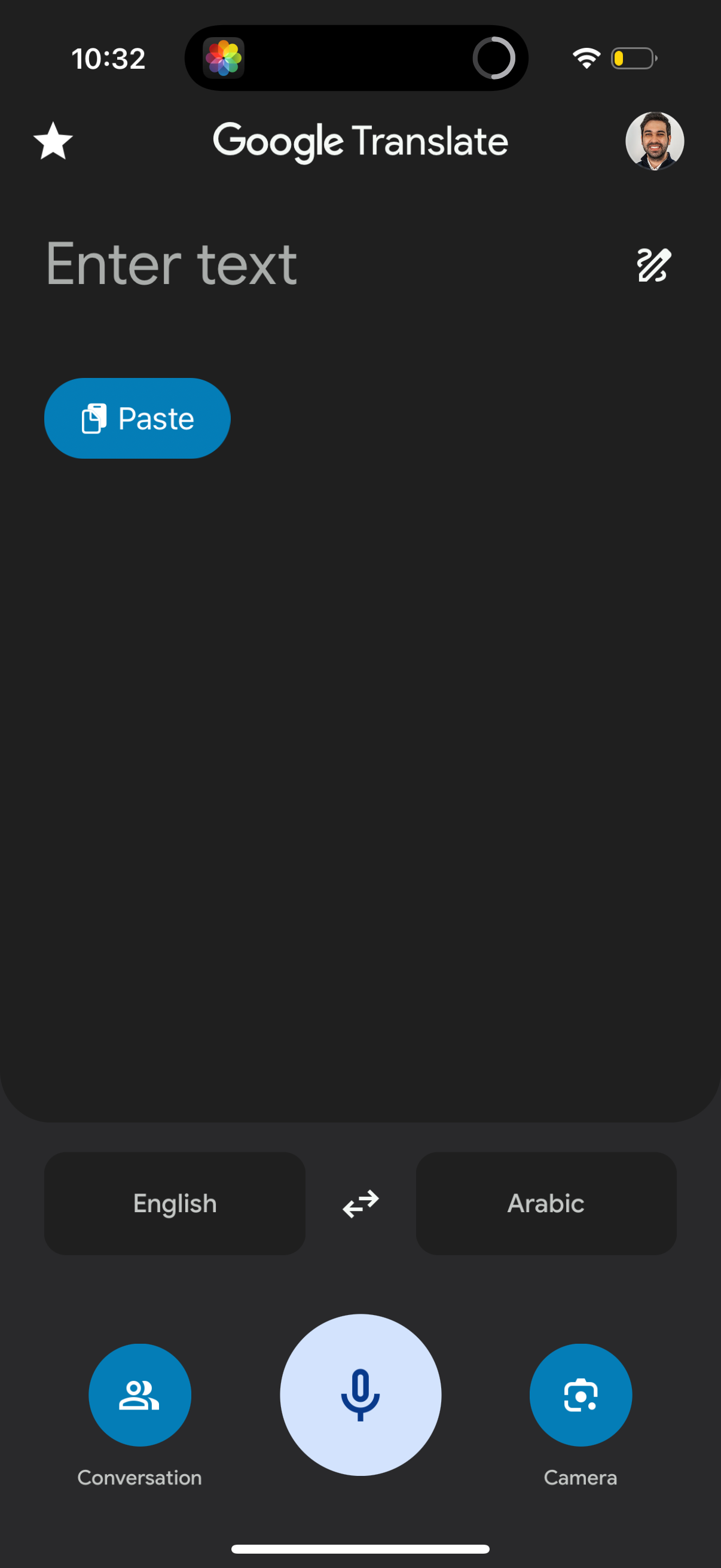Click the clipboard icon inside Paste button
The width and height of the screenshot is (721, 1568).
click(x=94, y=418)
